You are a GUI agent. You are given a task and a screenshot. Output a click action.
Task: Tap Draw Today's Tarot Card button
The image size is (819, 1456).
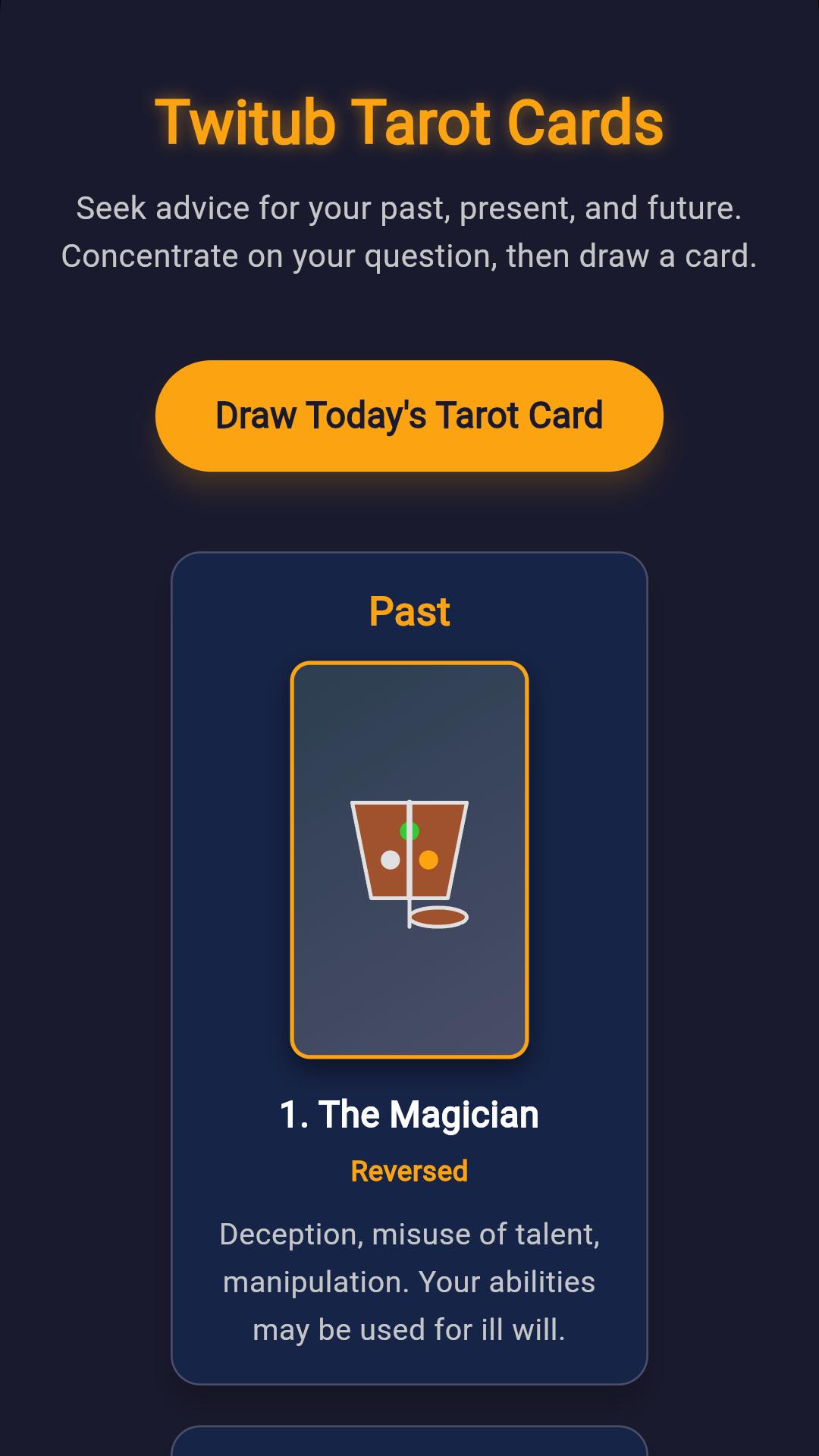[409, 416]
